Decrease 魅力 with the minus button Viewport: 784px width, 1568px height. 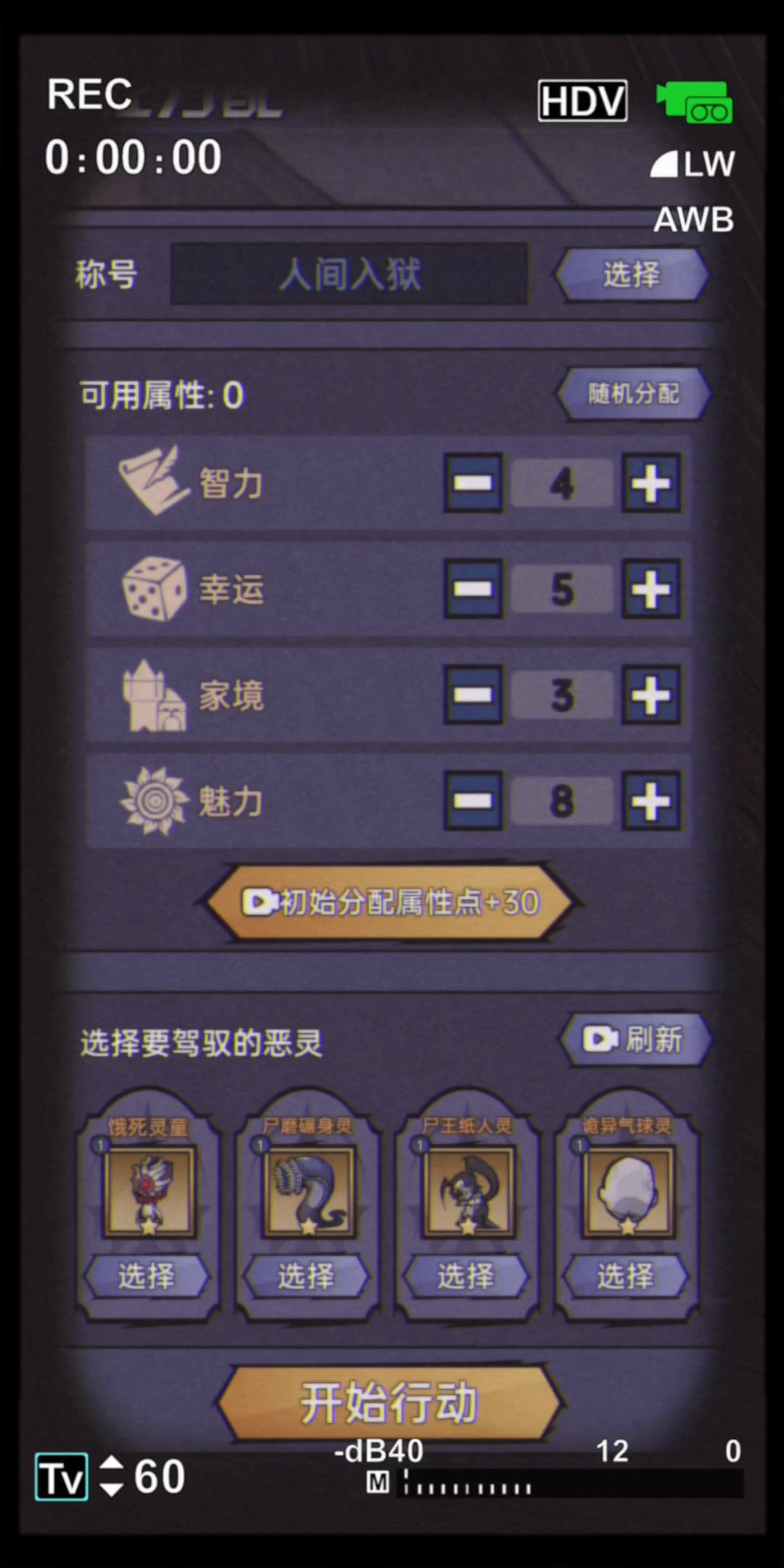point(473,801)
